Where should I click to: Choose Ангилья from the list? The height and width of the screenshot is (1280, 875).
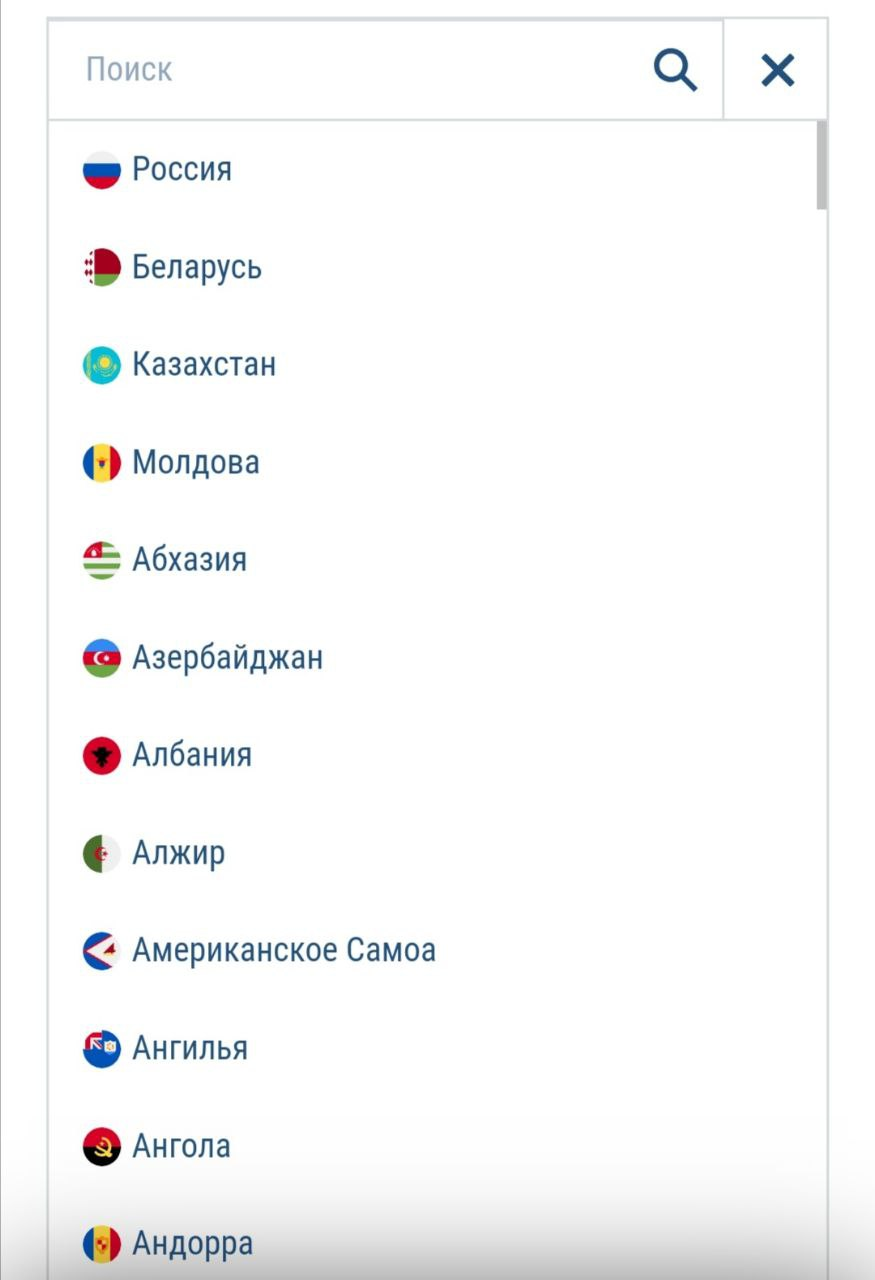(190, 1048)
